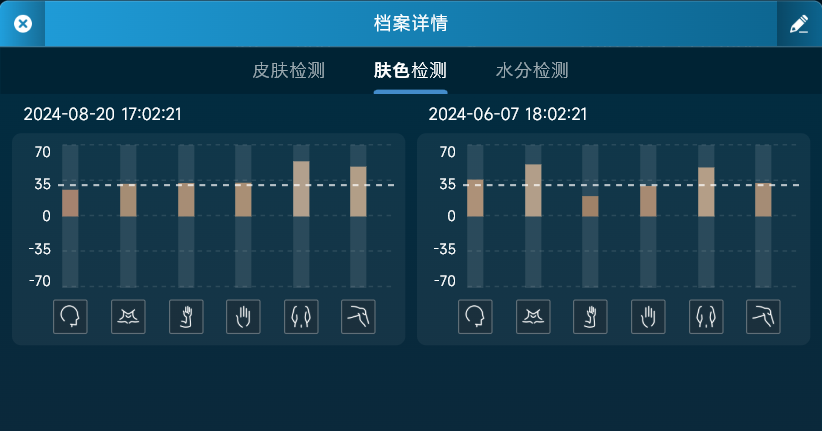Edit this archive record
Screen dimensions: 822x431
click(x=798, y=24)
